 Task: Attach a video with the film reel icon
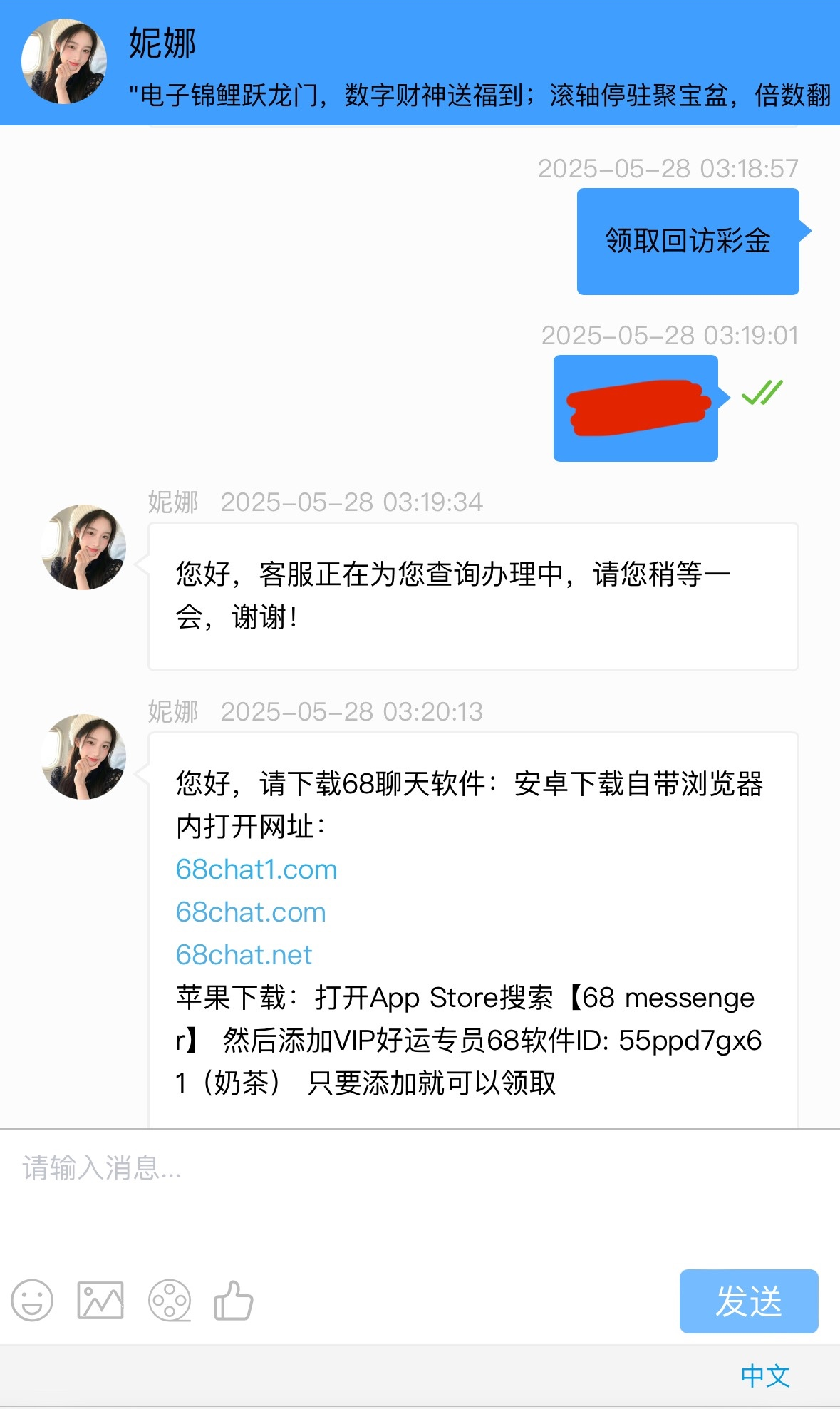[170, 1301]
